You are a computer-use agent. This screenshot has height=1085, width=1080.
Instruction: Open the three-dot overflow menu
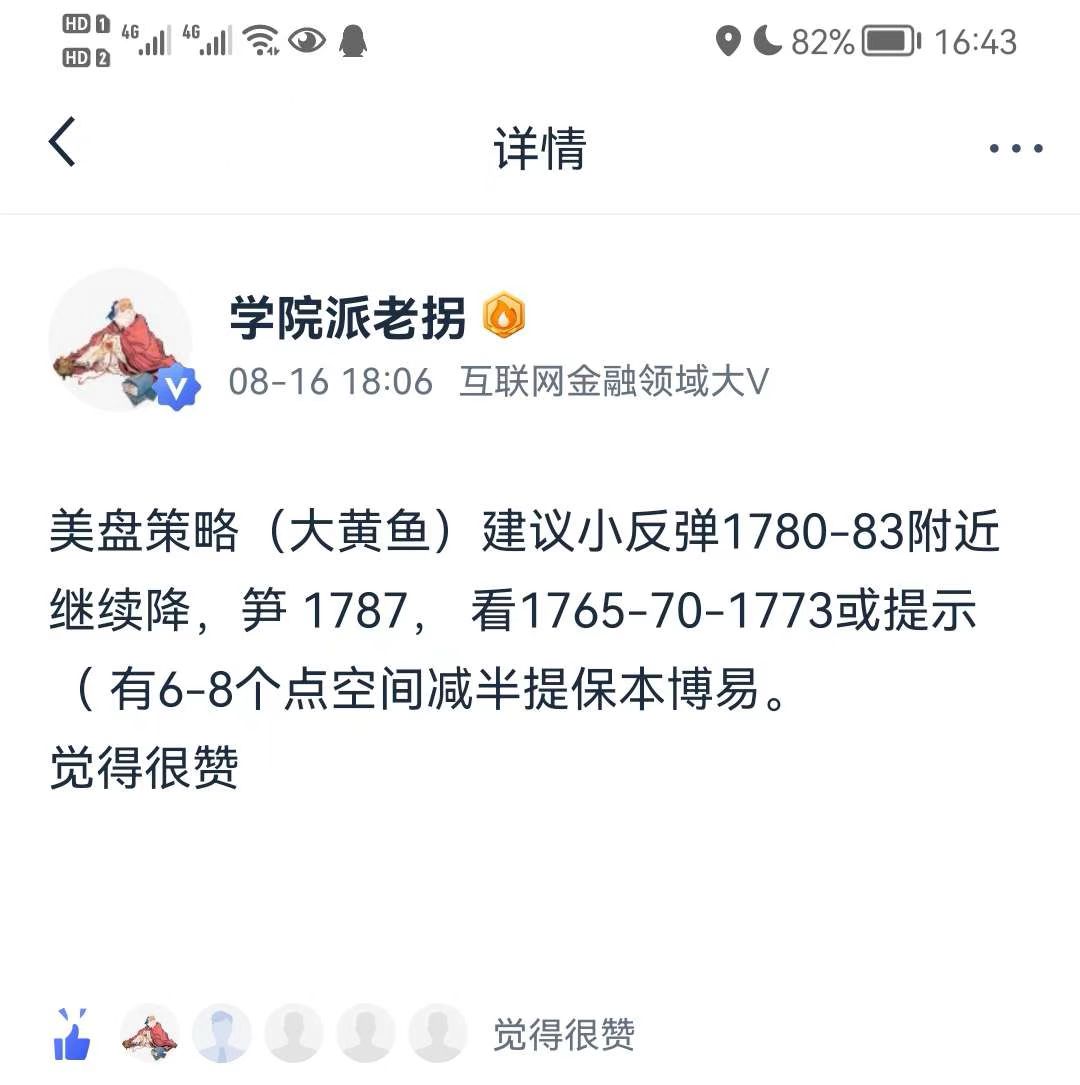tap(1016, 149)
